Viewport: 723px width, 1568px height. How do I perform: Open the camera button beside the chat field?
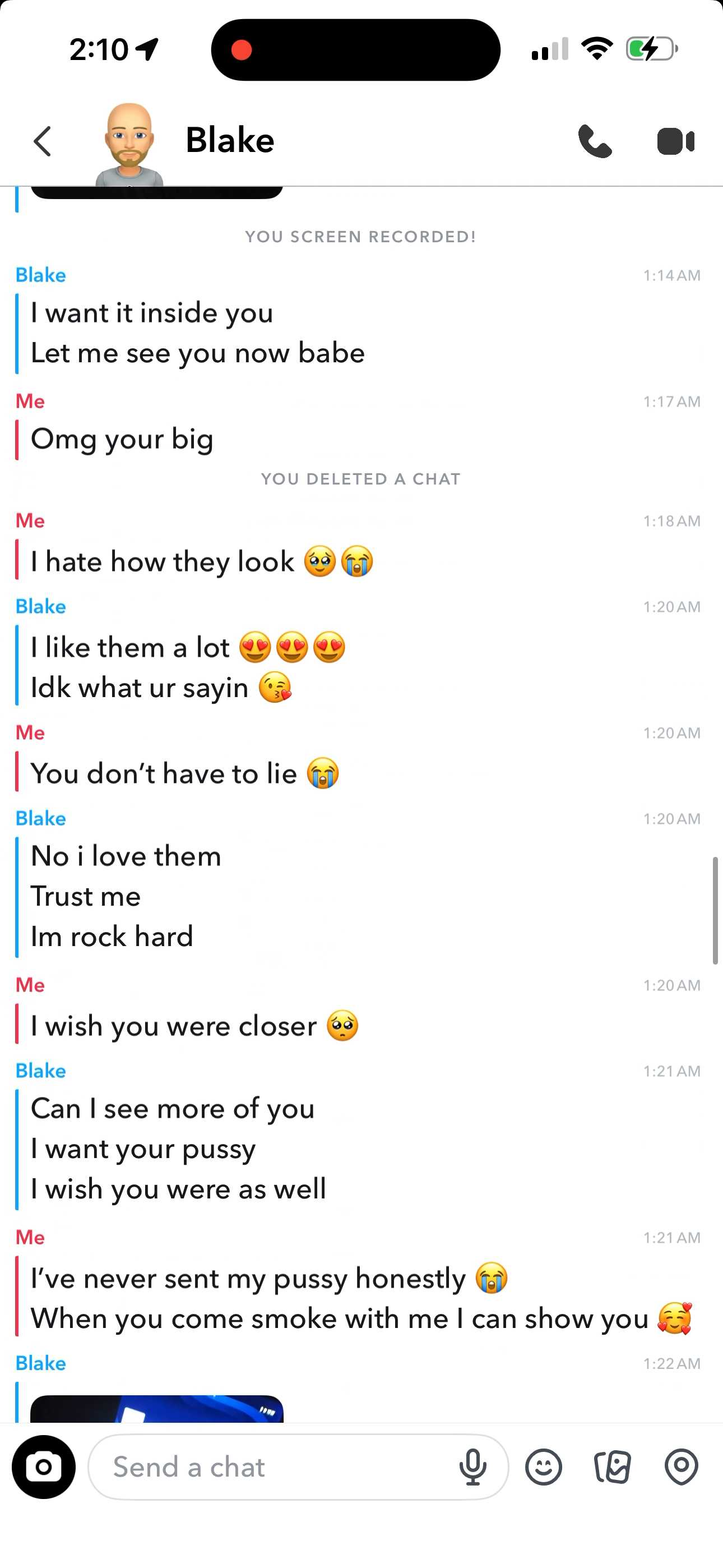tap(44, 1467)
